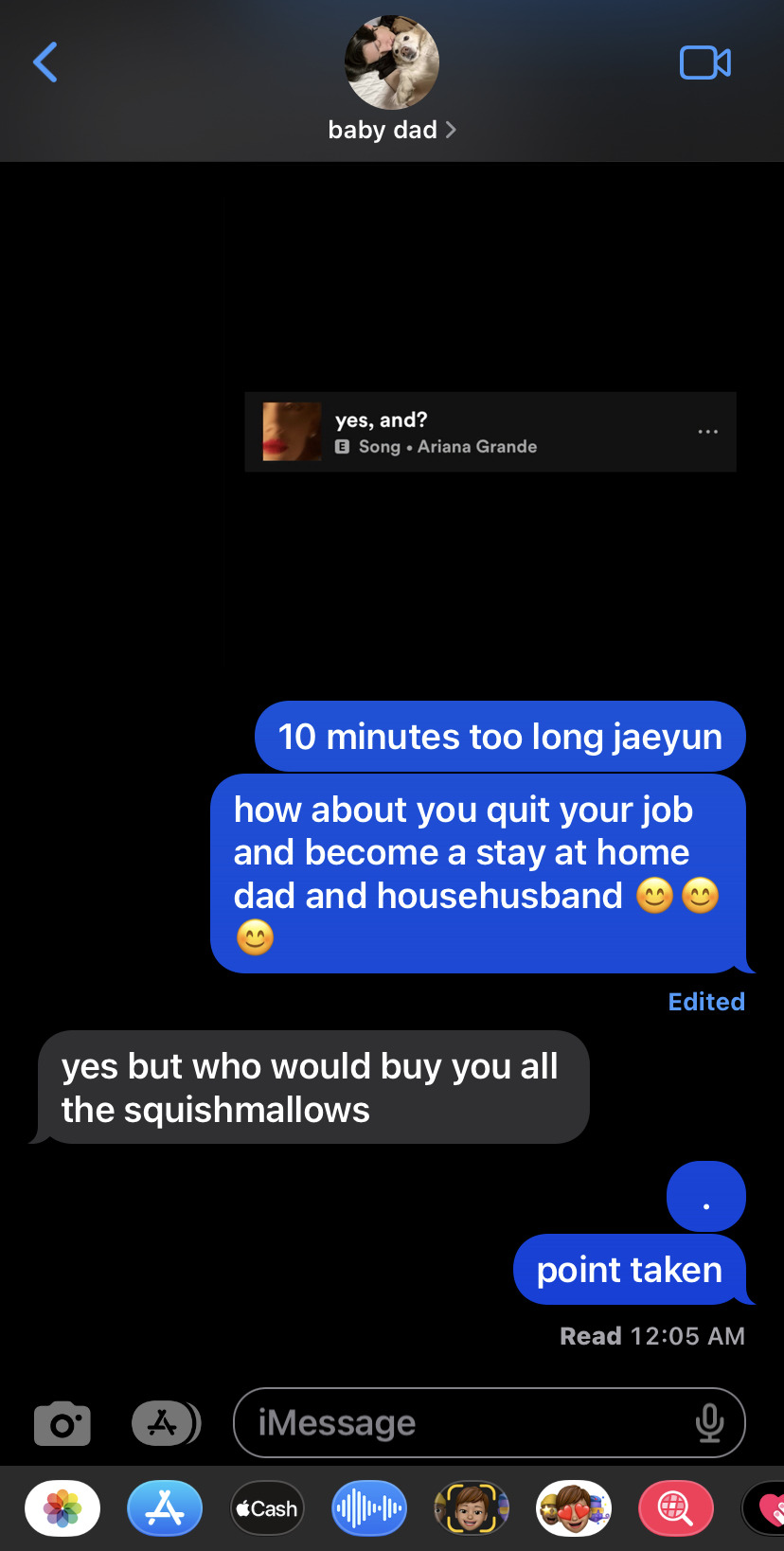This screenshot has width=784, height=1551.
Task: Send money with Apple Cash
Action: click(x=267, y=1508)
